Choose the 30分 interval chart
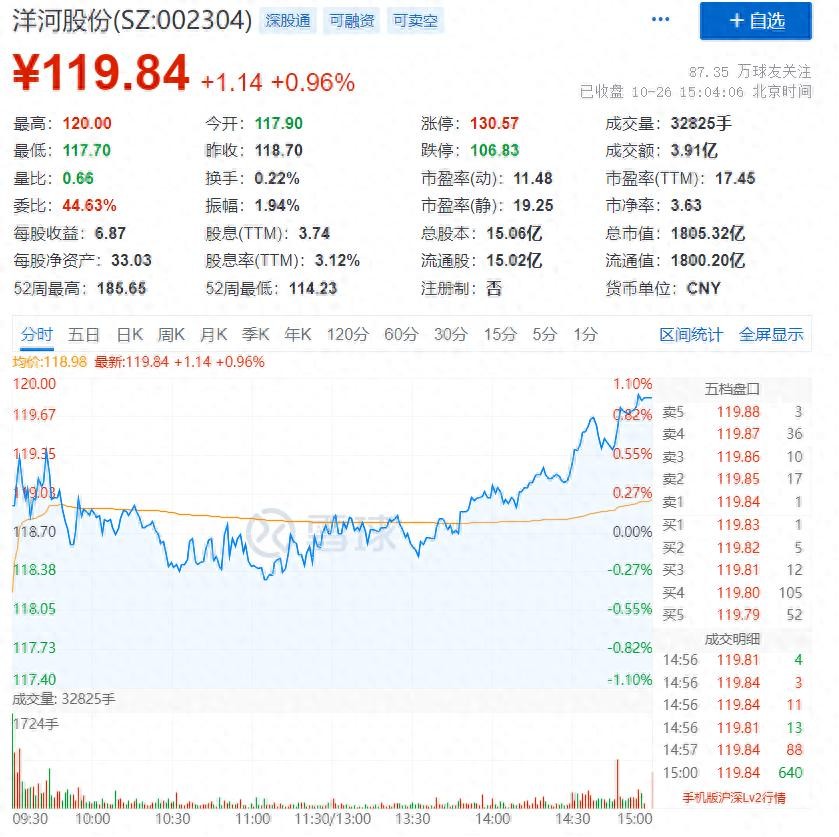The image size is (839, 837). [x=450, y=335]
